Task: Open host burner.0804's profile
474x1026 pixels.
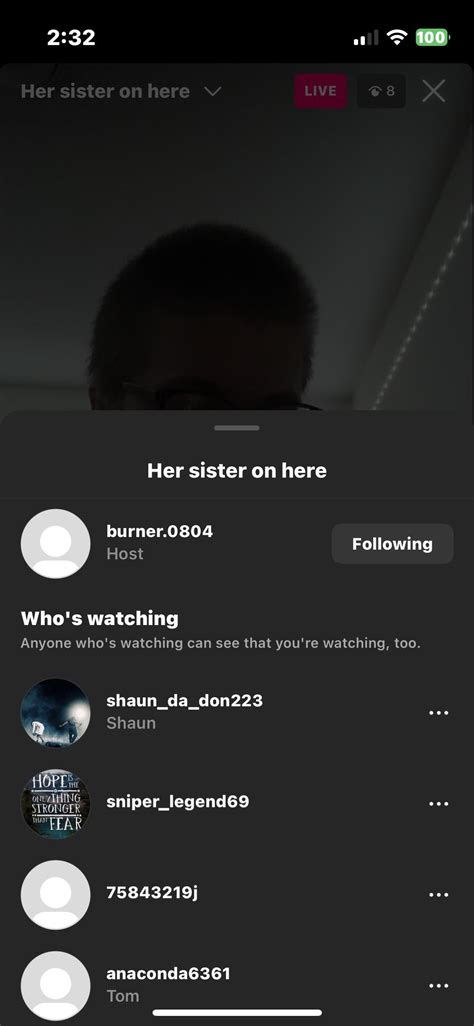Action: pos(160,531)
